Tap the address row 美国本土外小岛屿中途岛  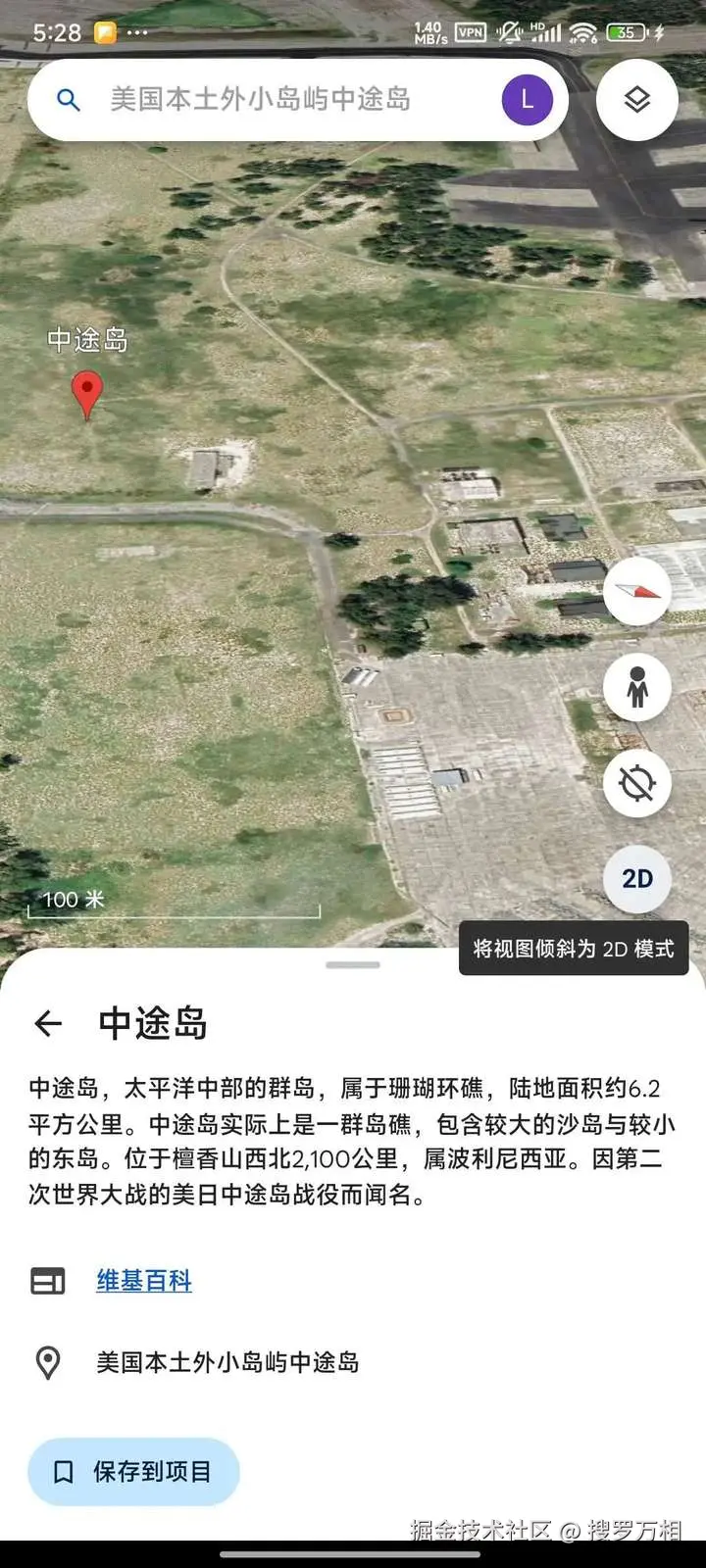pyautogui.click(x=227, y=1362)
